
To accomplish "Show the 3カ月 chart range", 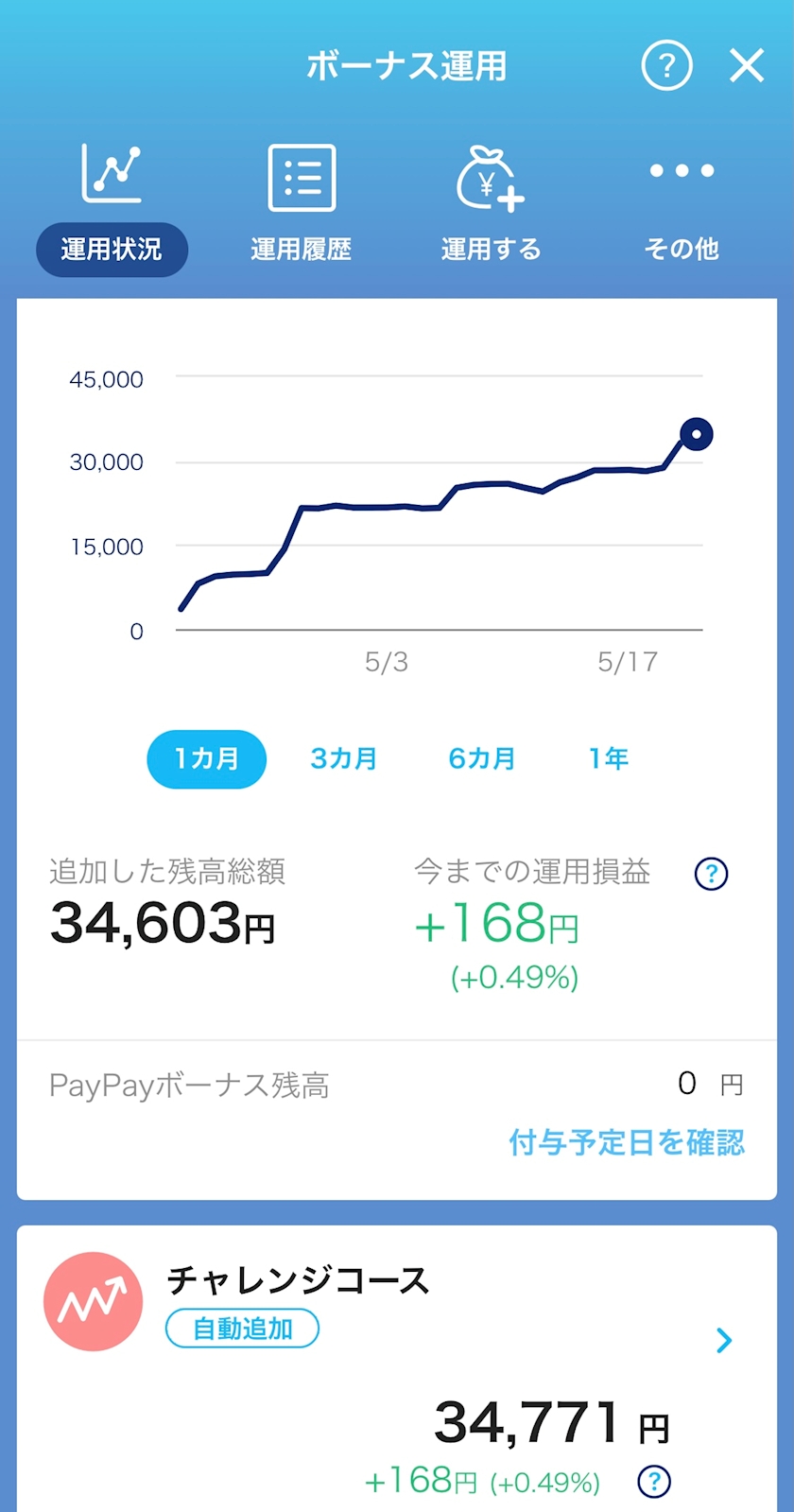I will 344,758.
